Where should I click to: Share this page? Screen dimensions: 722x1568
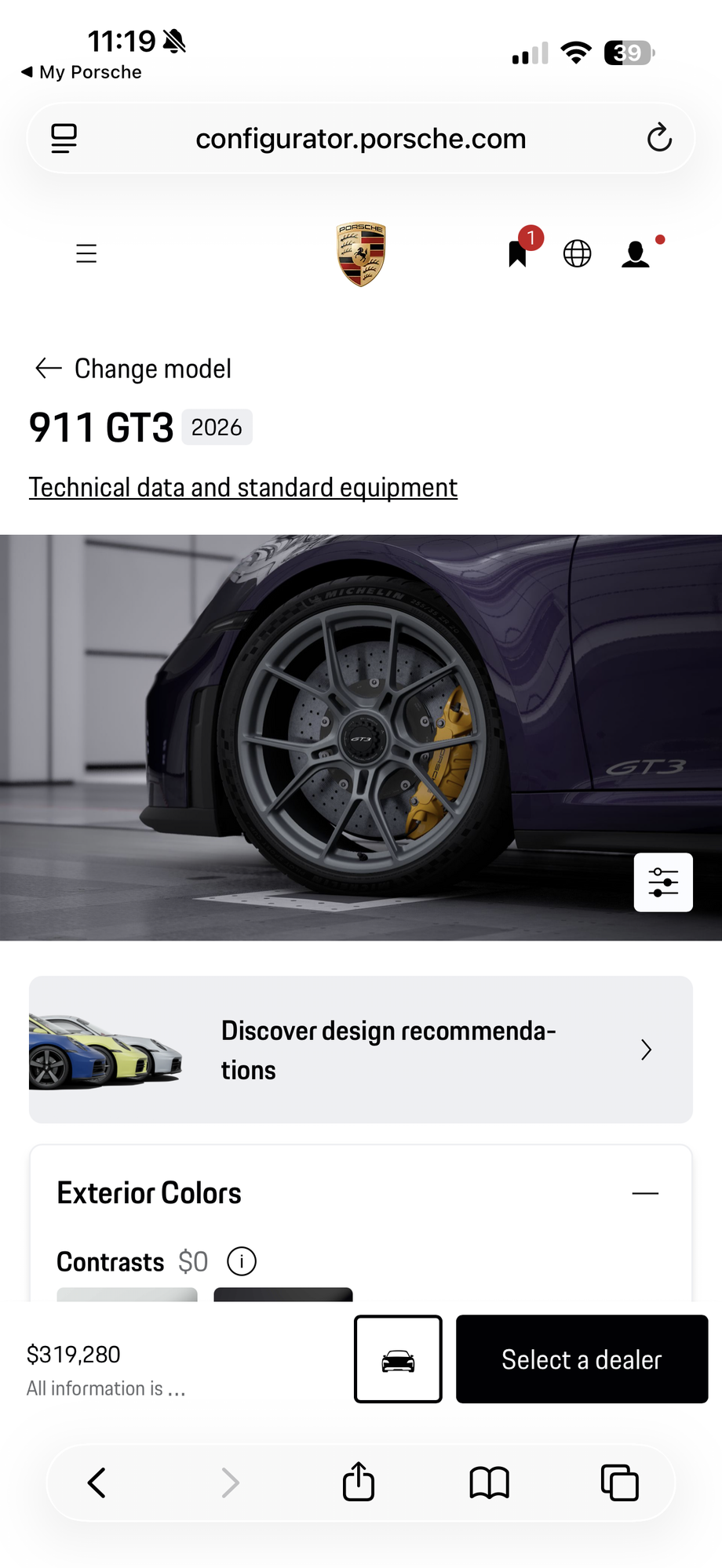coord(359,1483)
